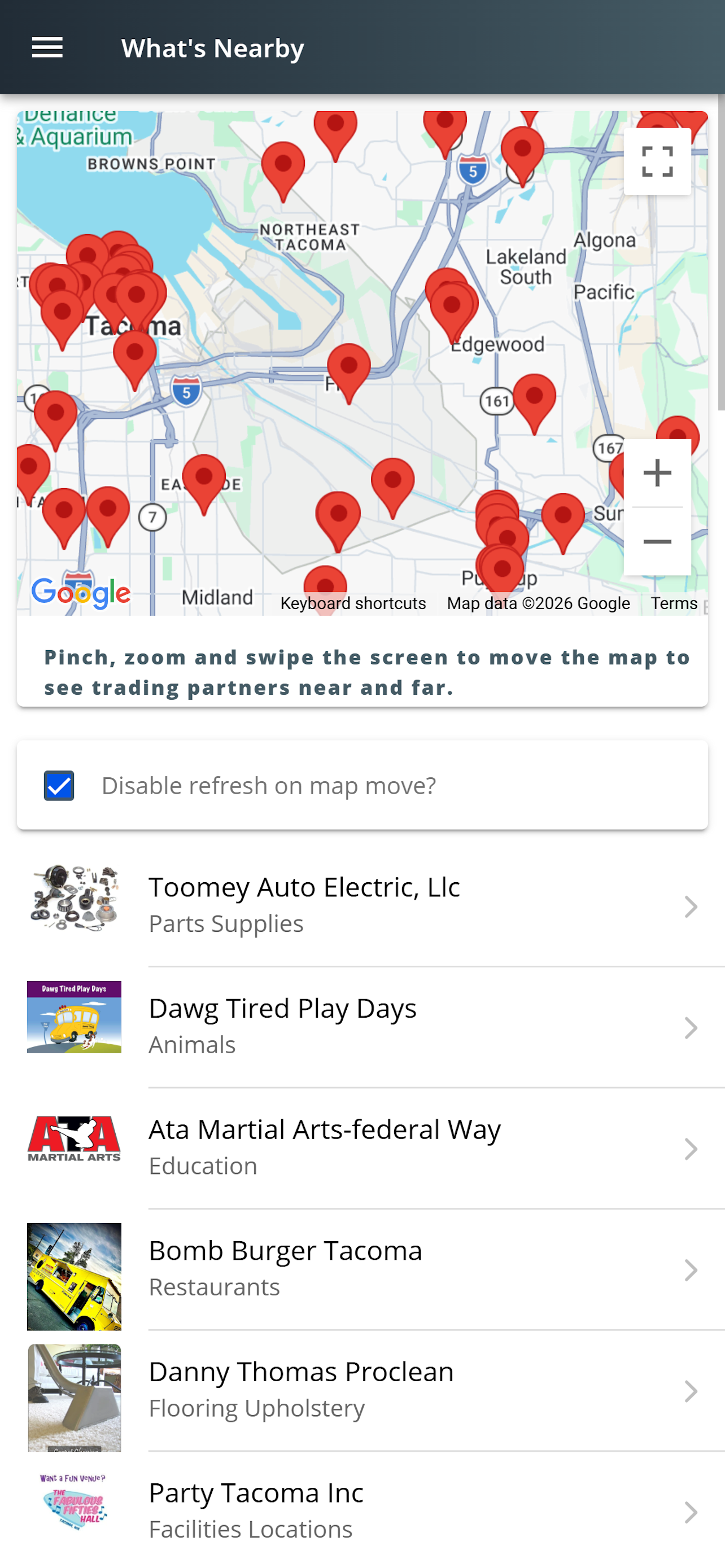
Task: Toggle fullscreen view of the map
Action: coord(657,161)
